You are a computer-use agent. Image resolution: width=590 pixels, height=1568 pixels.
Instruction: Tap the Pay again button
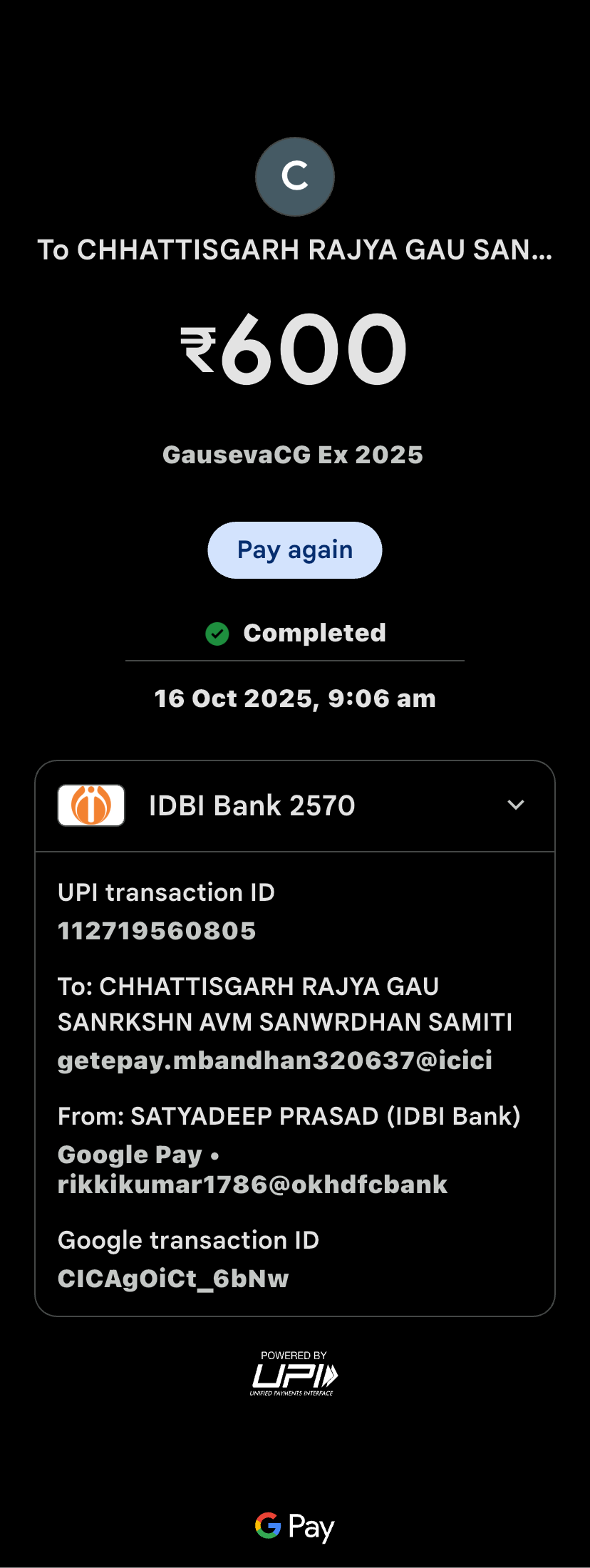pyautogui.click(x=294, y=550)
